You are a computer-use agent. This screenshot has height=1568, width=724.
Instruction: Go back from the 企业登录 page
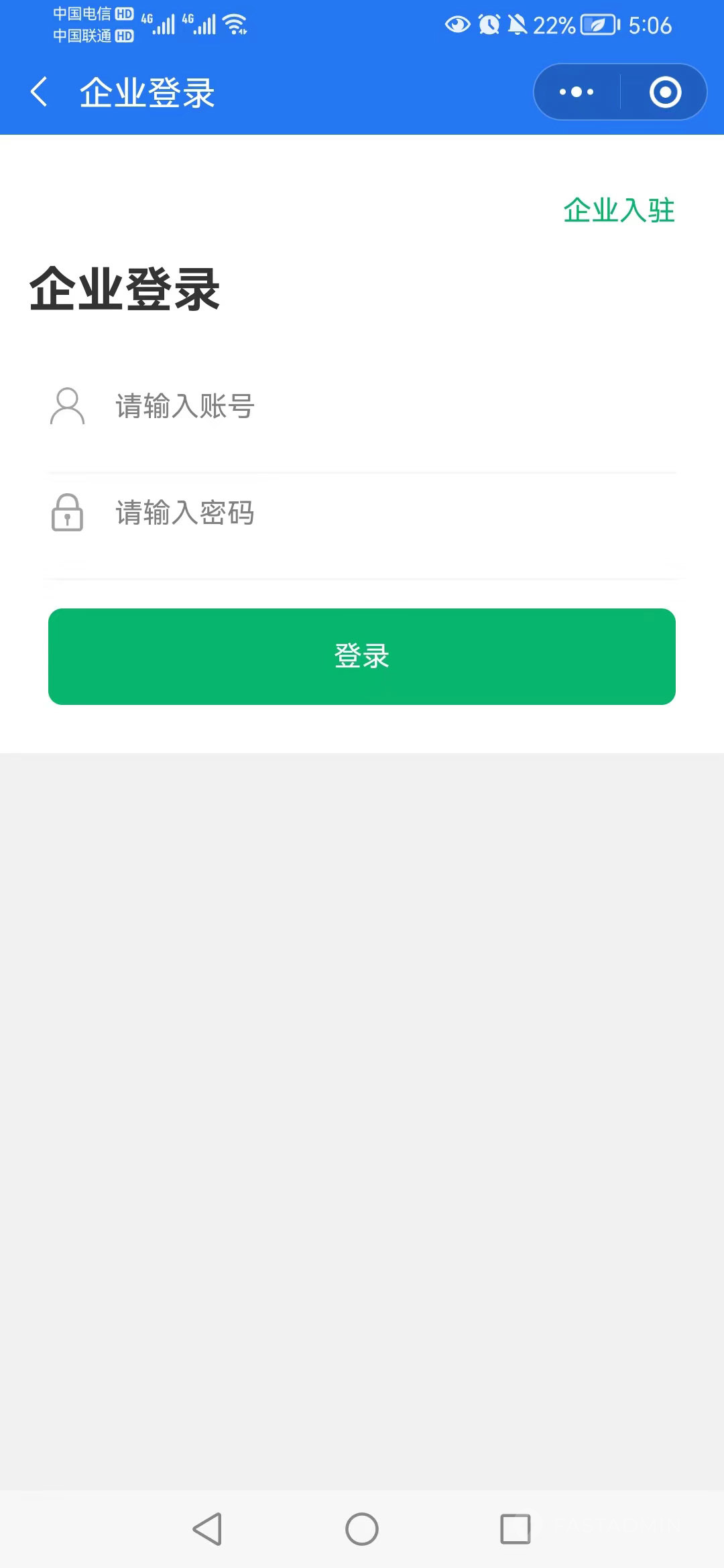[40, 92]
